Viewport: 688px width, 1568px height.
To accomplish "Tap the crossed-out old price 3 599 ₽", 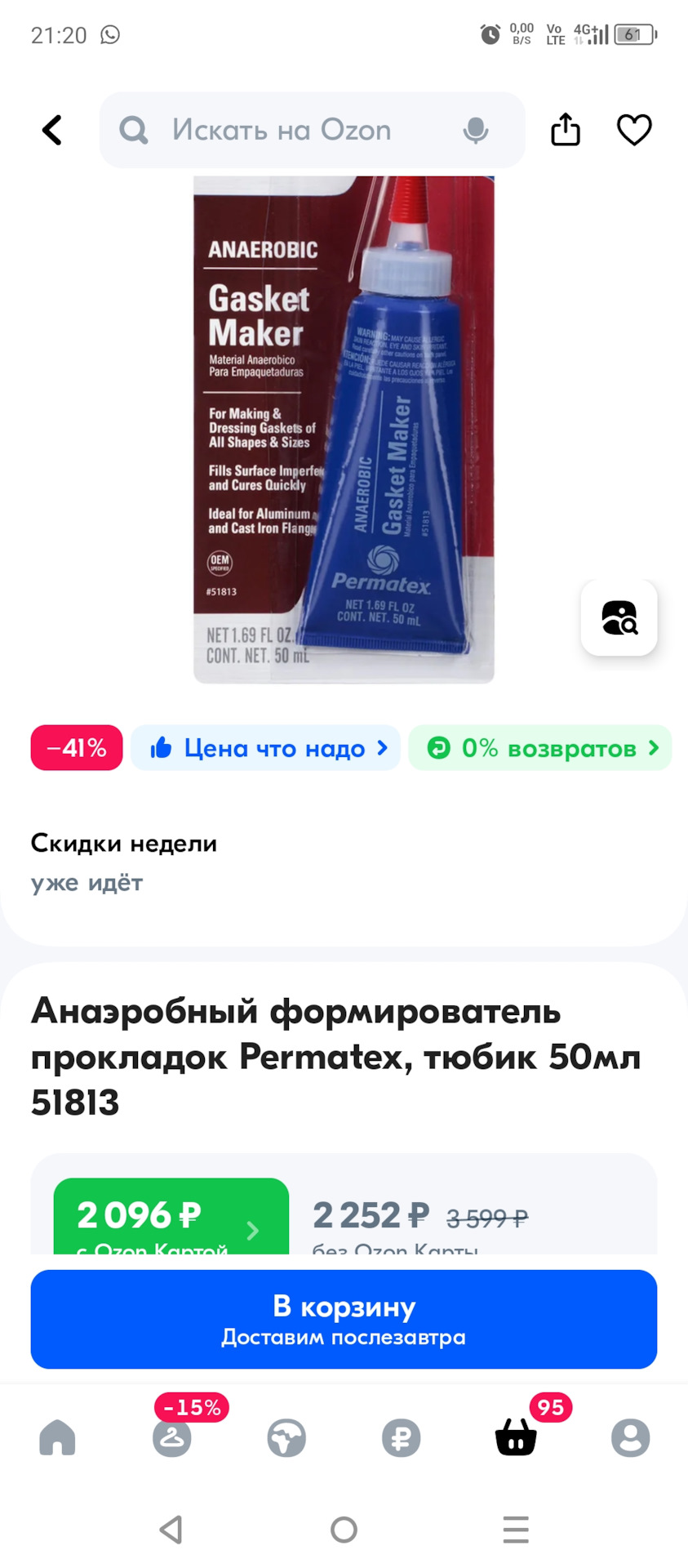I will pyautogui.click(x=489, y=1217).
